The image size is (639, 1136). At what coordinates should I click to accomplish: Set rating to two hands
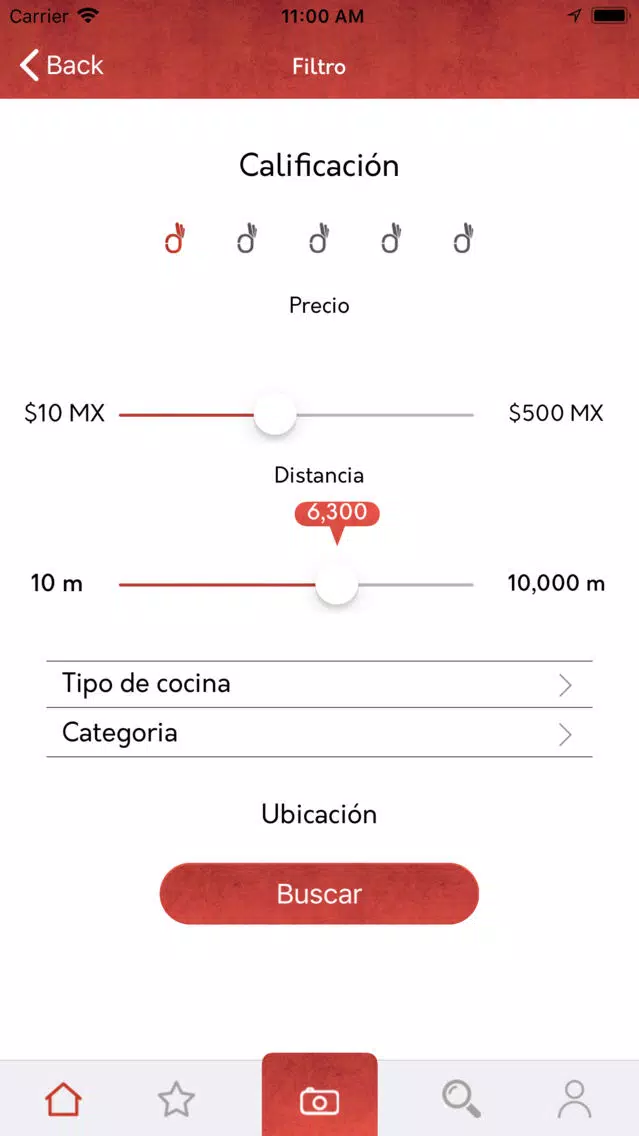click(x=247, y=238)
